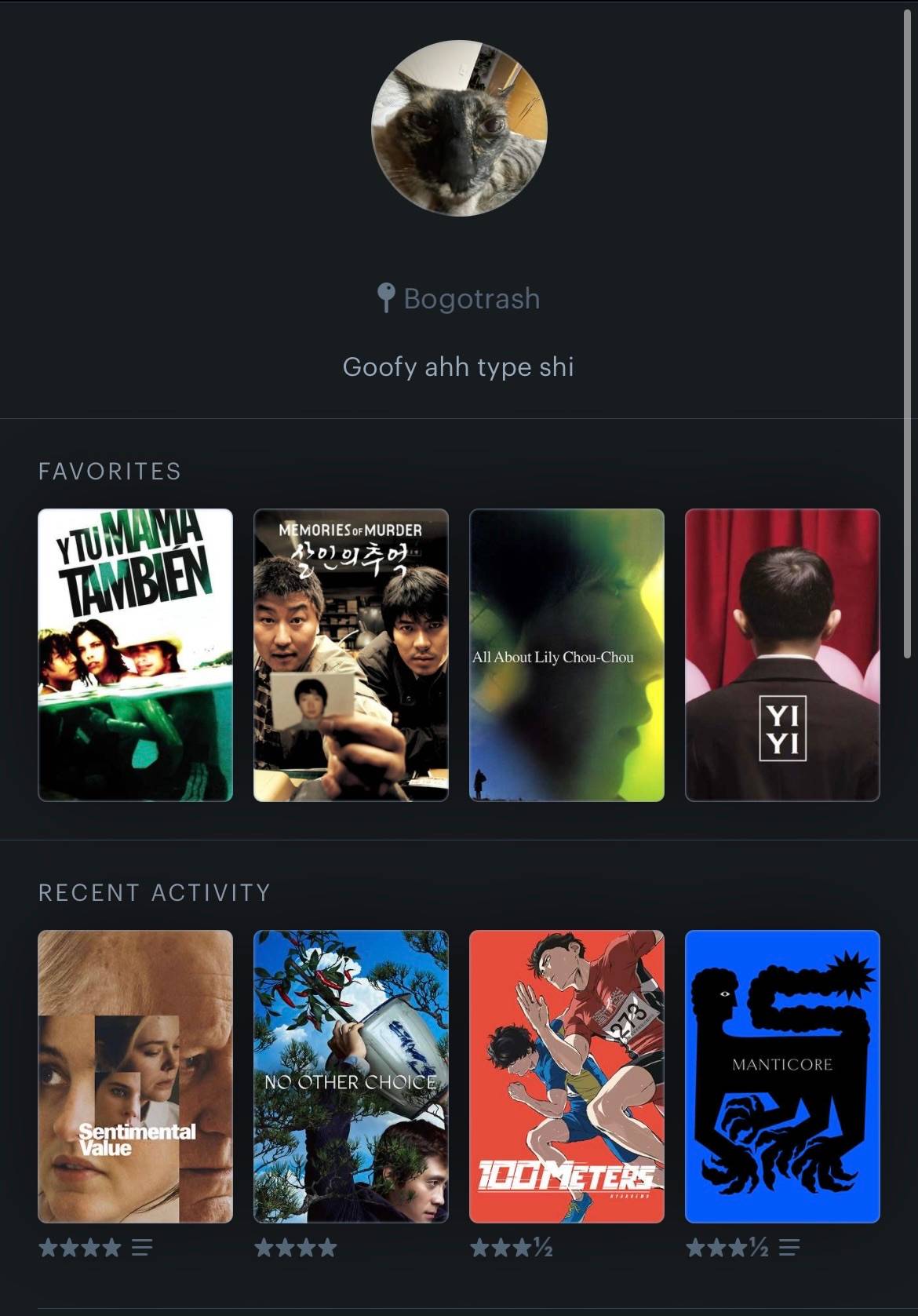Open the Memories of Murder favorite
The width and height of the screenshot is (918, 1316).
[x=351, y=655]
